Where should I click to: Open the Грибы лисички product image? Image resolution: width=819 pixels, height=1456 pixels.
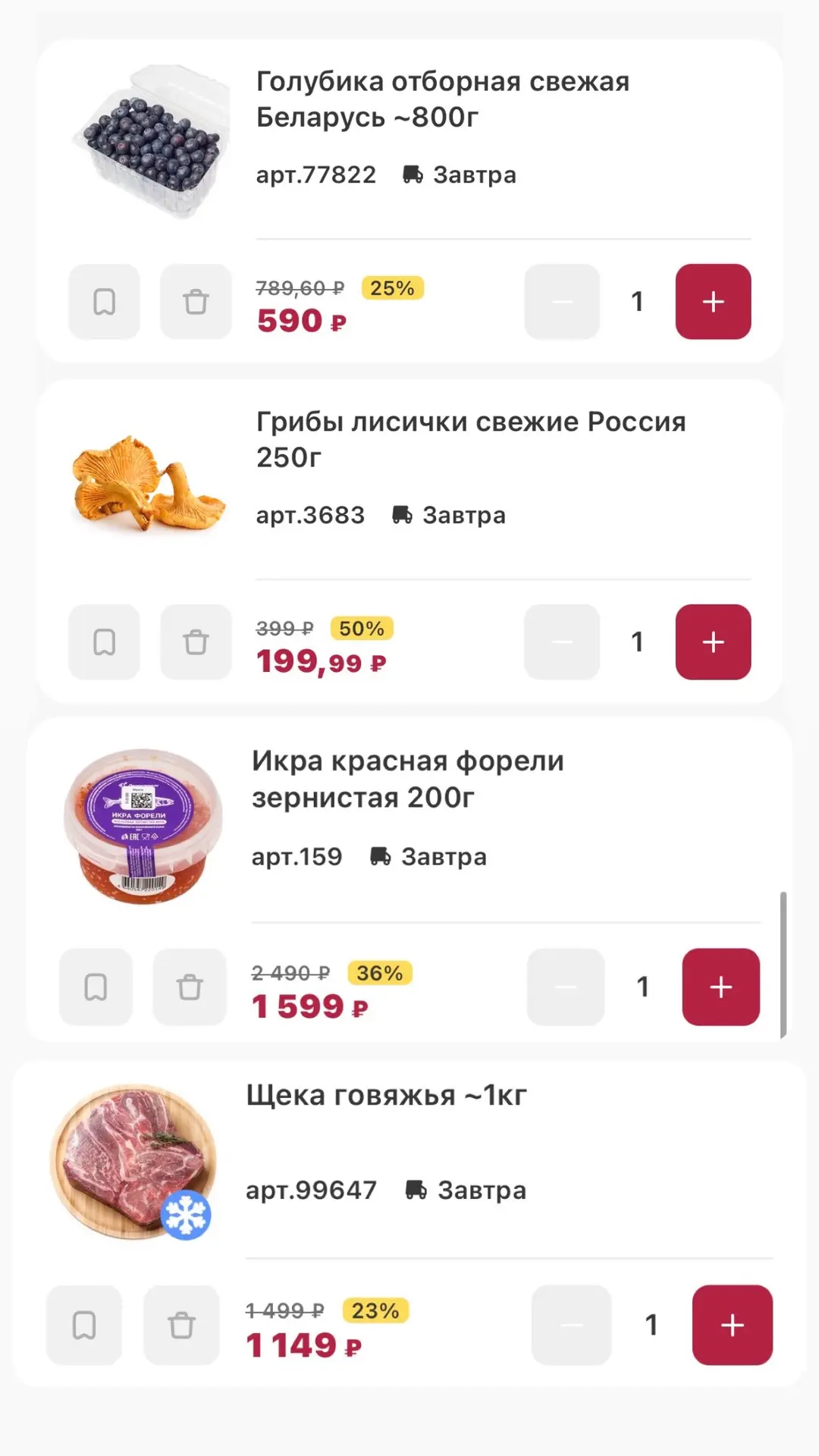149,483
